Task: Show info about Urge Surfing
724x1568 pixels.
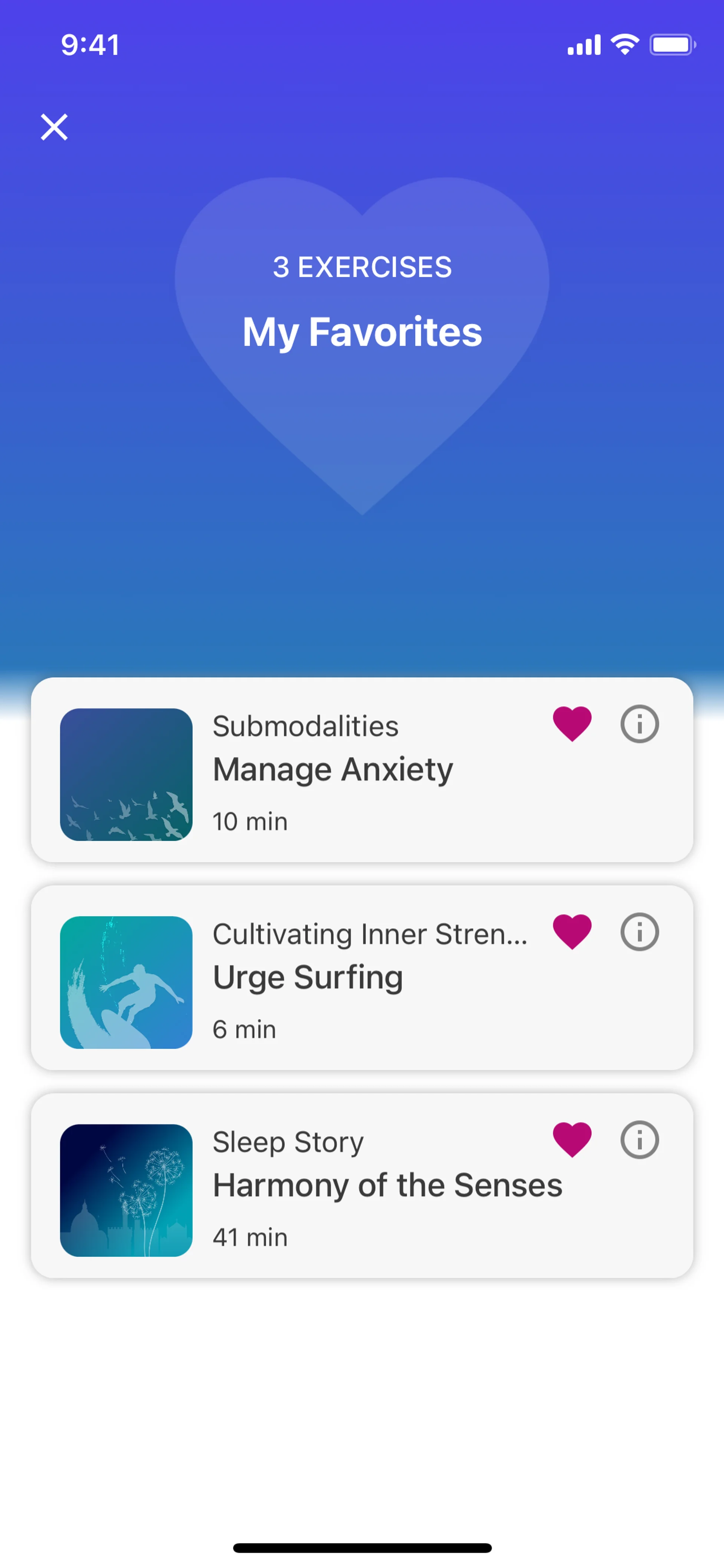Action: (640, 932)
